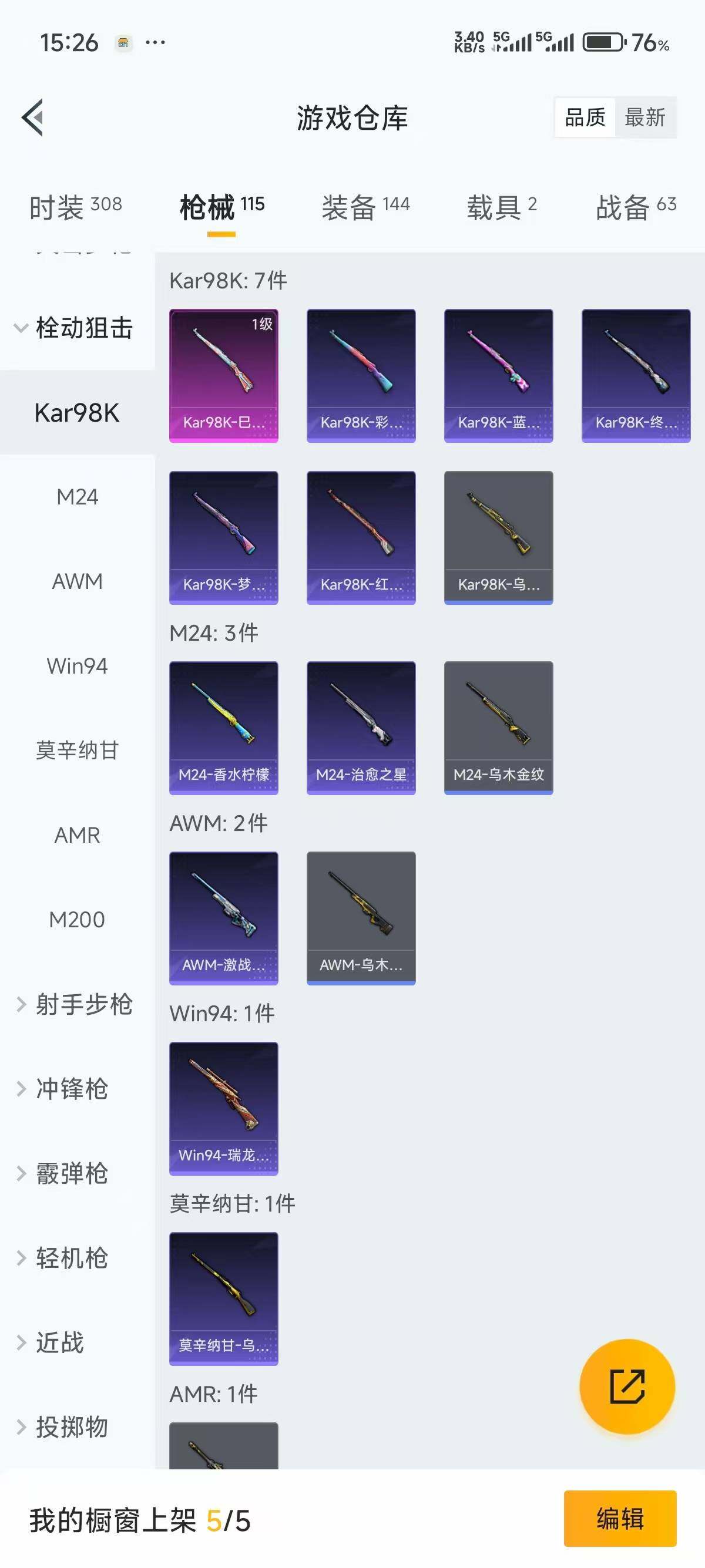Open the AWM-激战 skin thumbnail

pyautogui.click(x=223, y=917)
